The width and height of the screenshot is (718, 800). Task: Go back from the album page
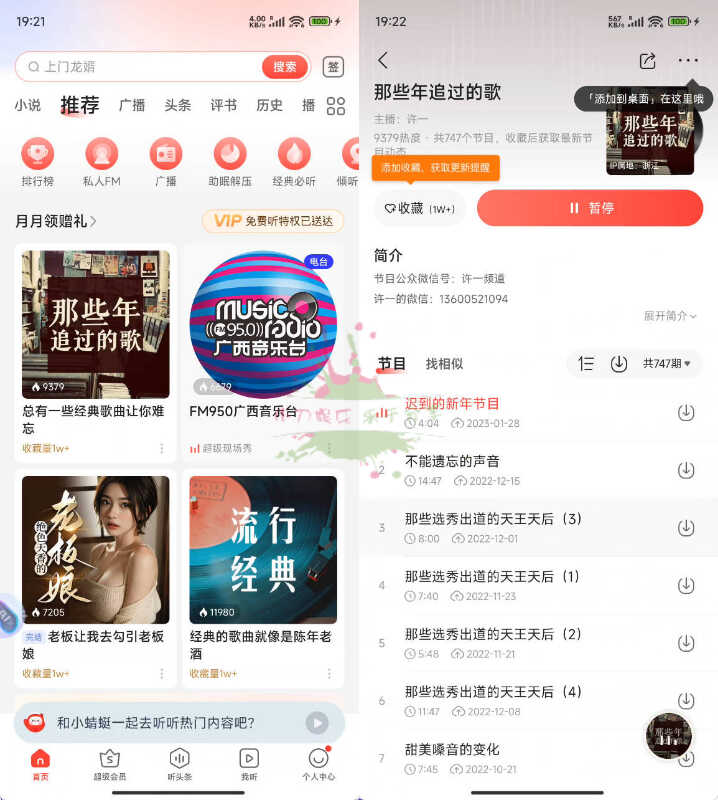coord(383,61)
